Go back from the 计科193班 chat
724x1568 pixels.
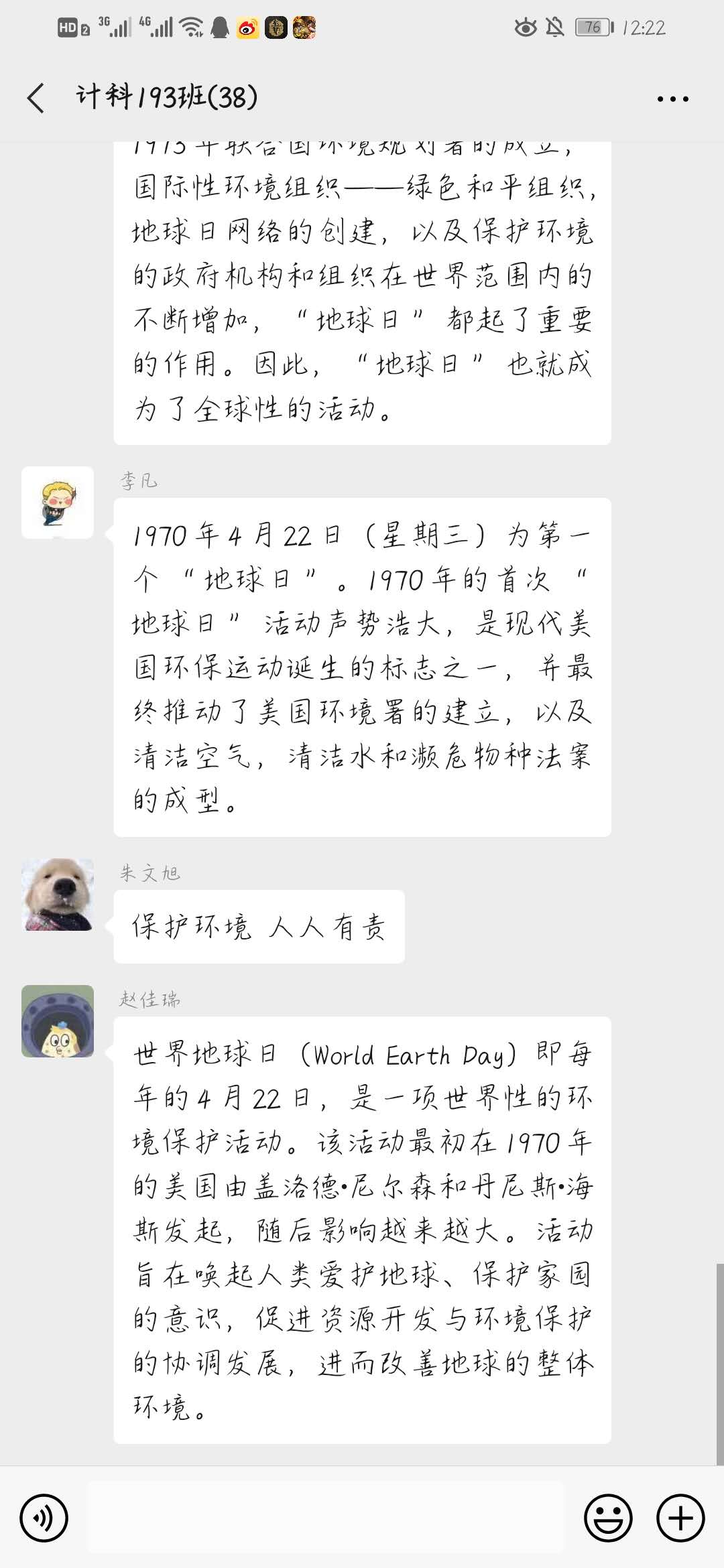[x=36, y=99]
